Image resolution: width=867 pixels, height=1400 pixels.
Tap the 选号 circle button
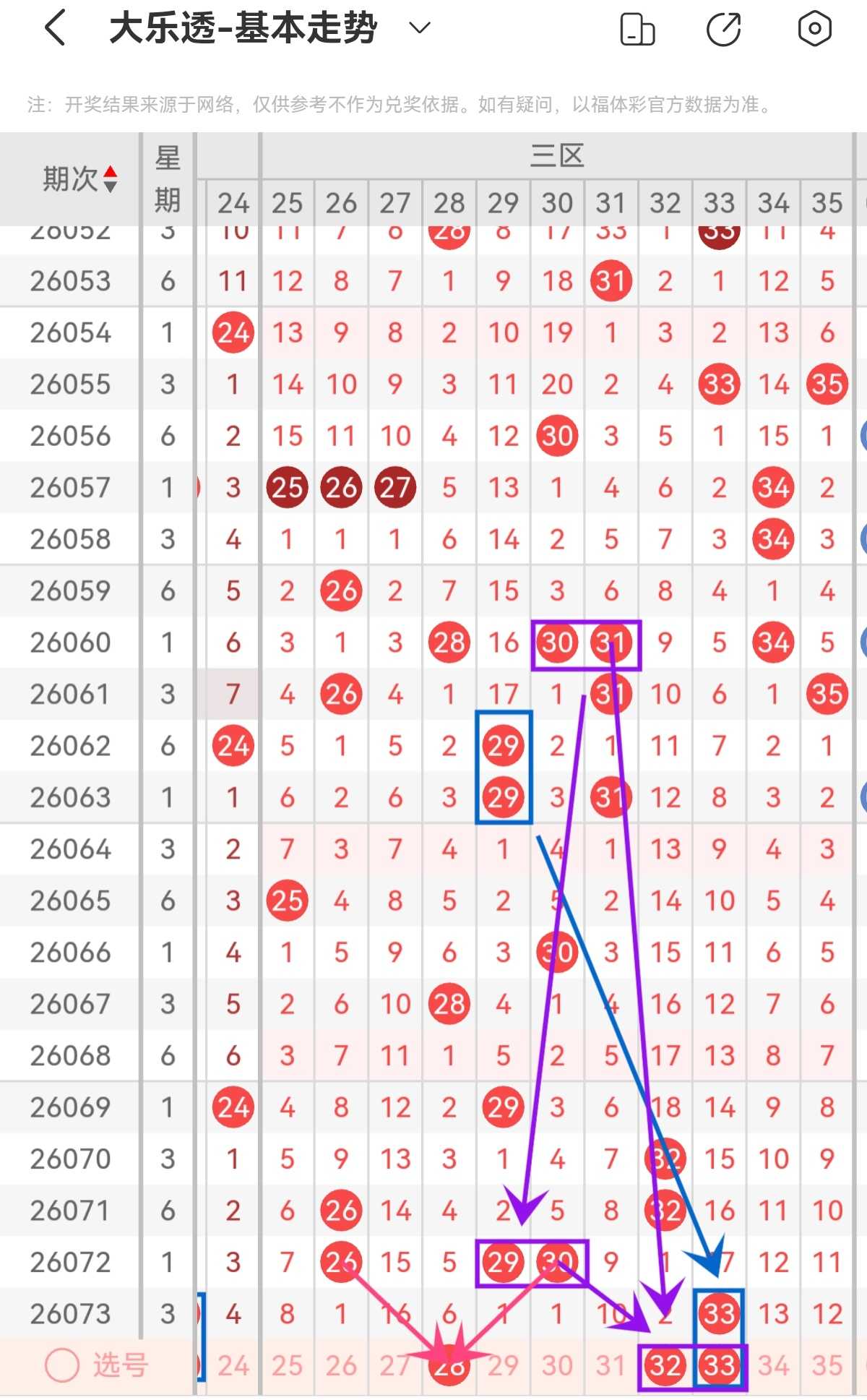coord(62,1365)
